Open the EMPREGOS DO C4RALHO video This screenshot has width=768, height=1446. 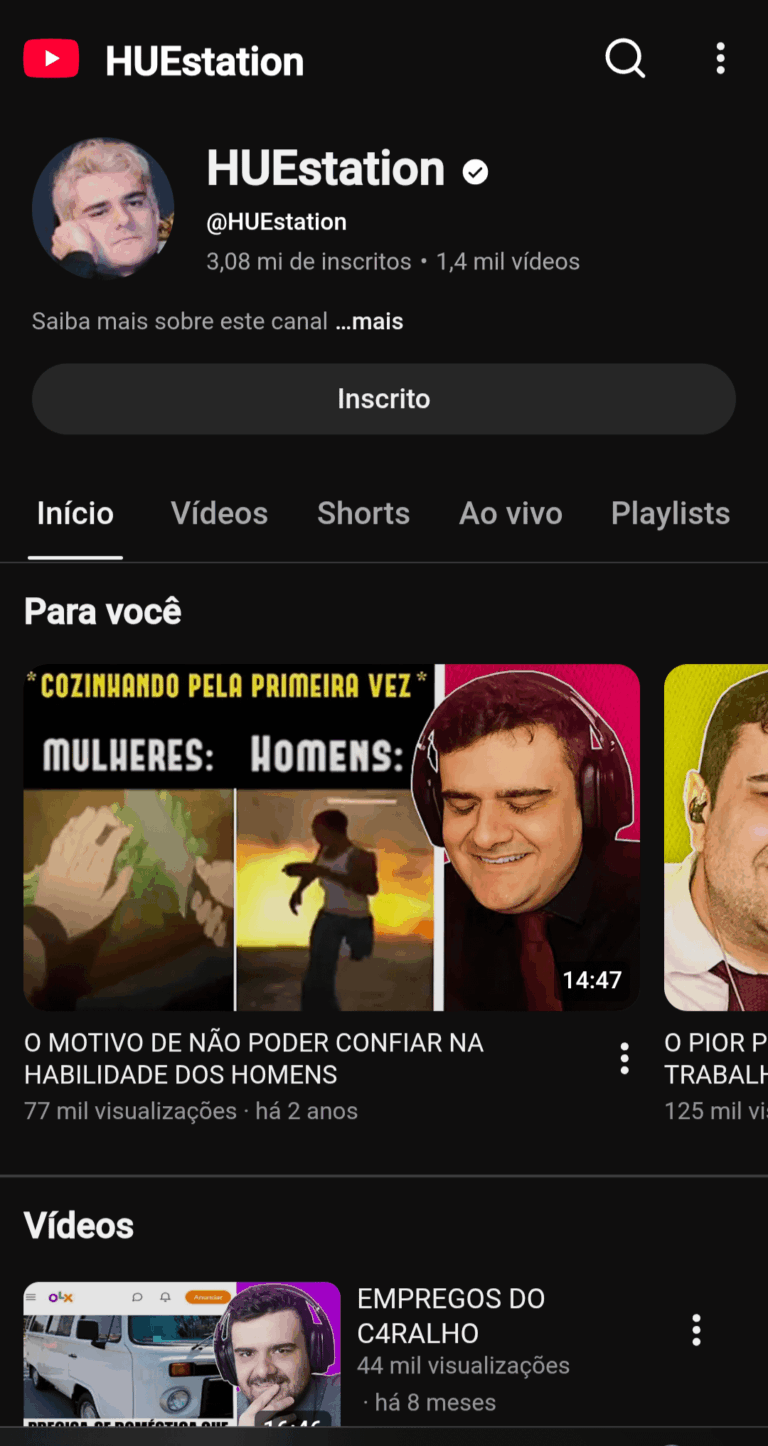point(182,1353)
